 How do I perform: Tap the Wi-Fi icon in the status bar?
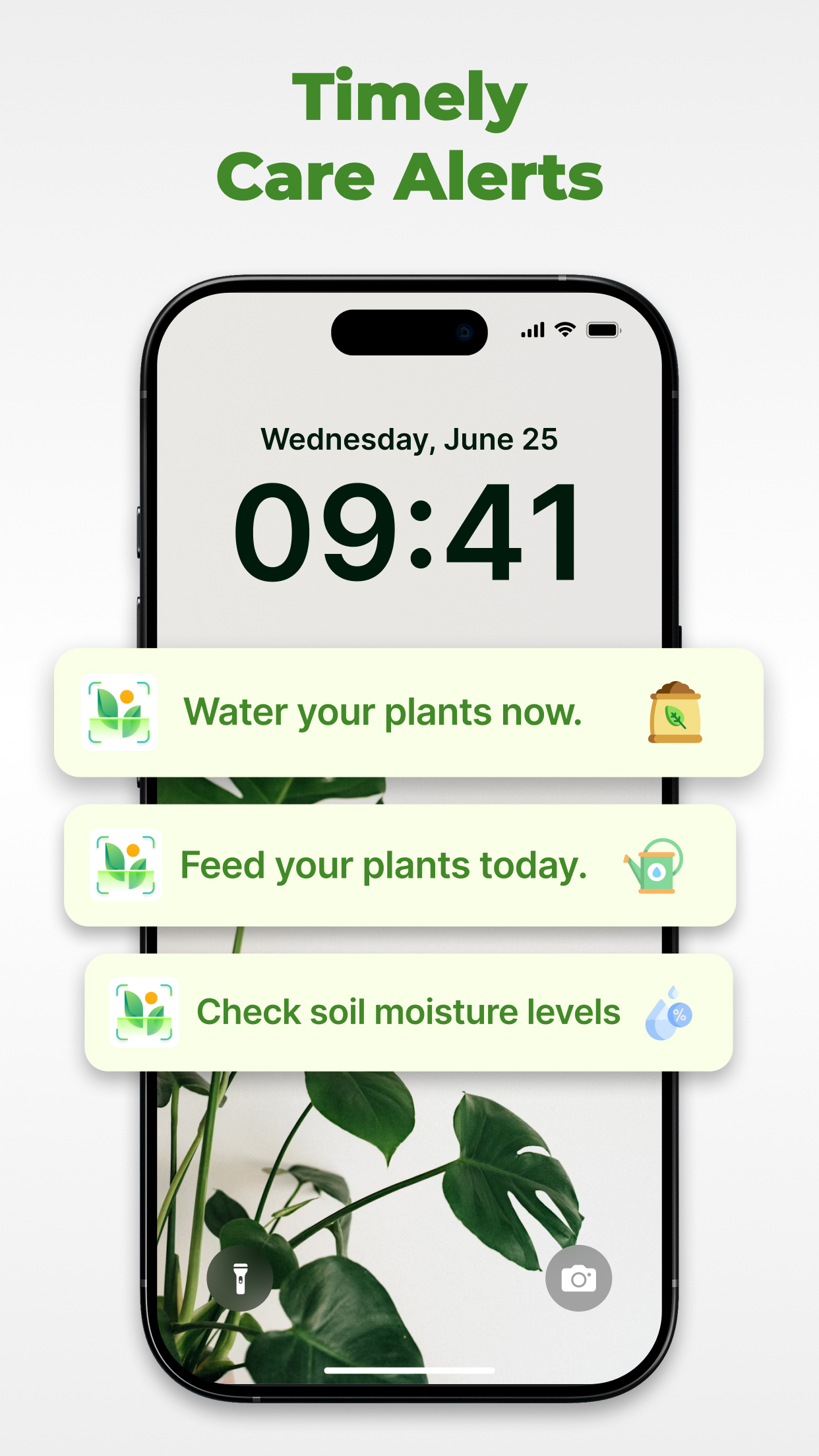point(564,329)
